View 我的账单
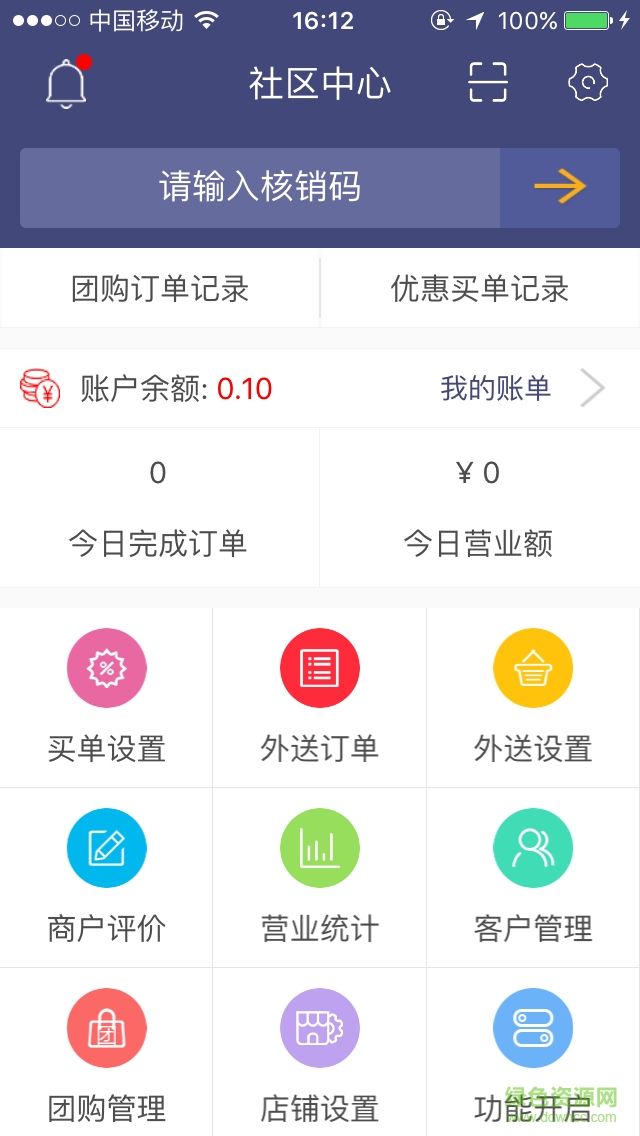 click(522, 388)
